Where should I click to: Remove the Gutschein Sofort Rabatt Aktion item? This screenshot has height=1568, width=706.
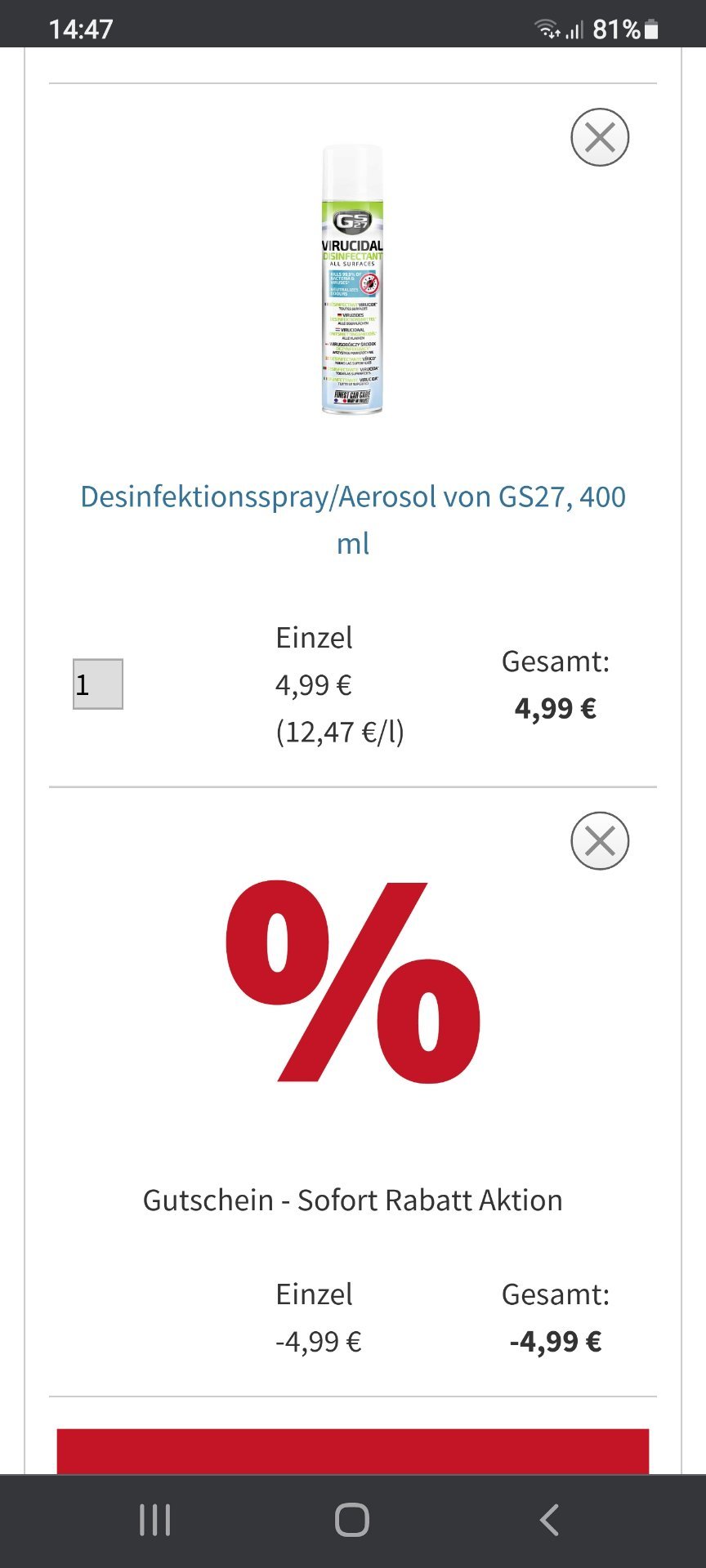point(600,841)
